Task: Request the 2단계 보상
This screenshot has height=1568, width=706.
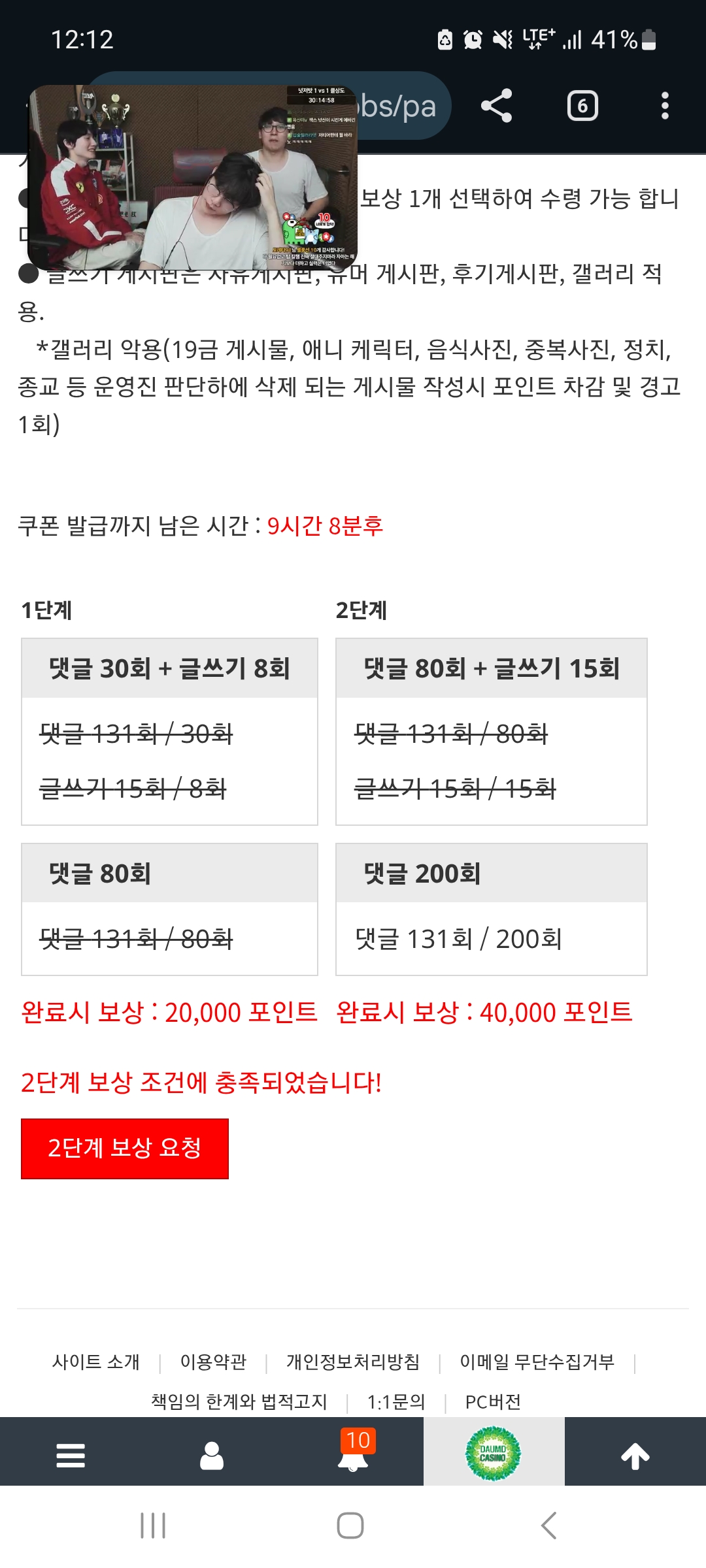Action: (x=125, y=1149)
